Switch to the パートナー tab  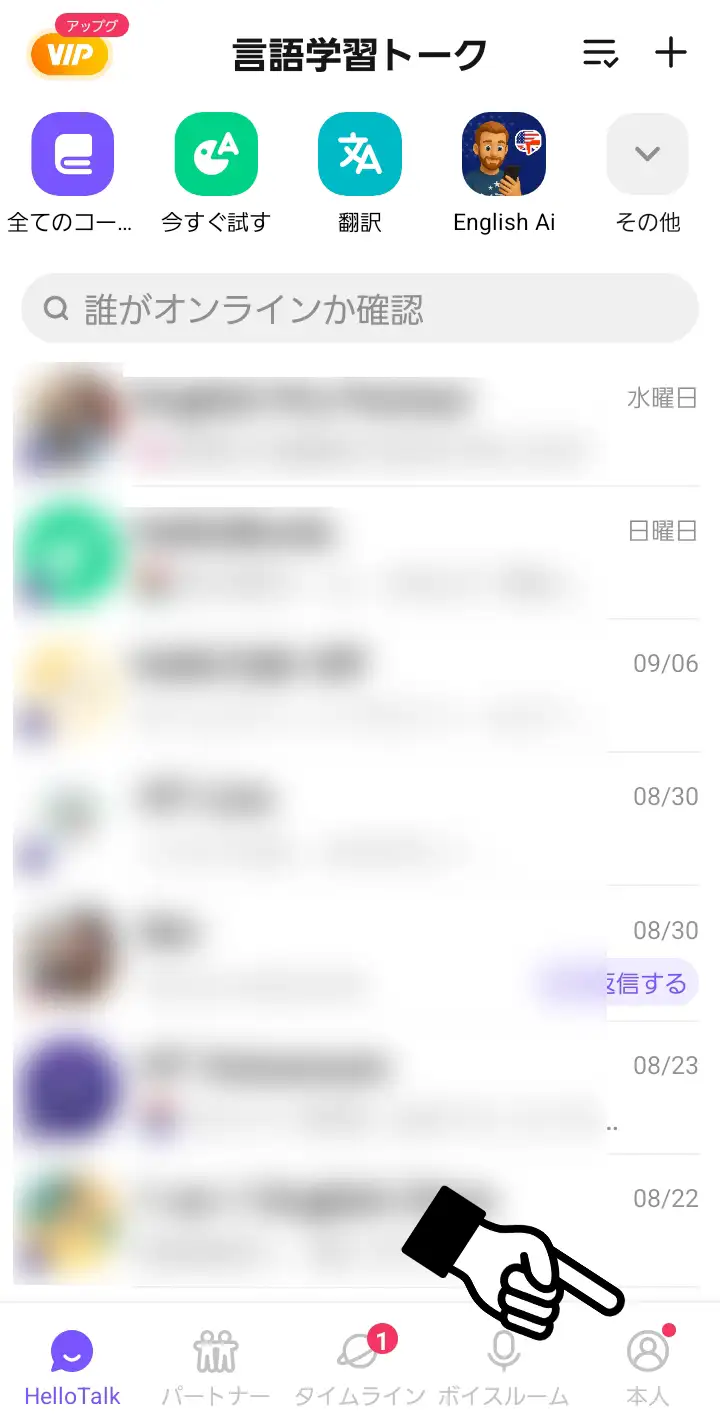tap(216, 1367)
